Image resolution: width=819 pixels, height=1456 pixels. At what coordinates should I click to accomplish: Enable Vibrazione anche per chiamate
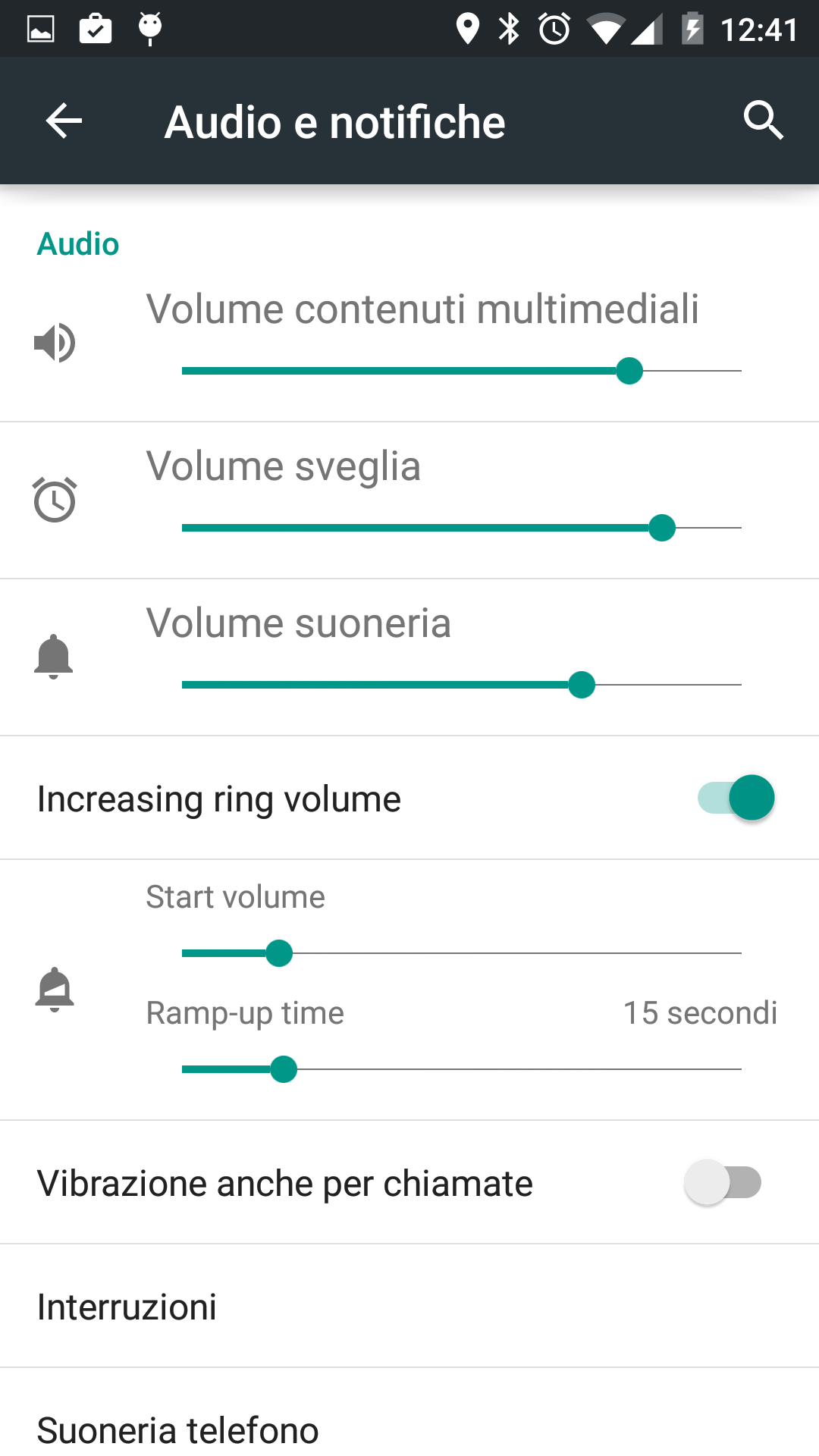coord(723,1182)
